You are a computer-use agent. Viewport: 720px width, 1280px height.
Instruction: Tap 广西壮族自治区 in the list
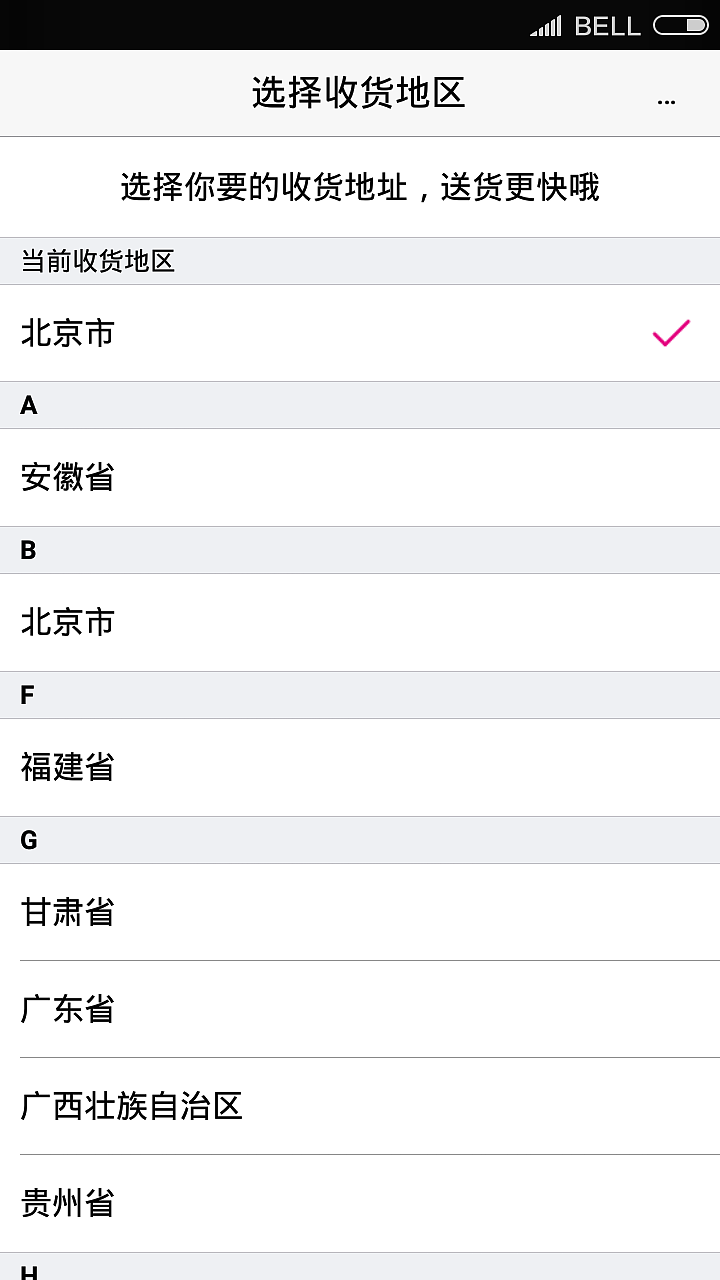(130, 1107)
